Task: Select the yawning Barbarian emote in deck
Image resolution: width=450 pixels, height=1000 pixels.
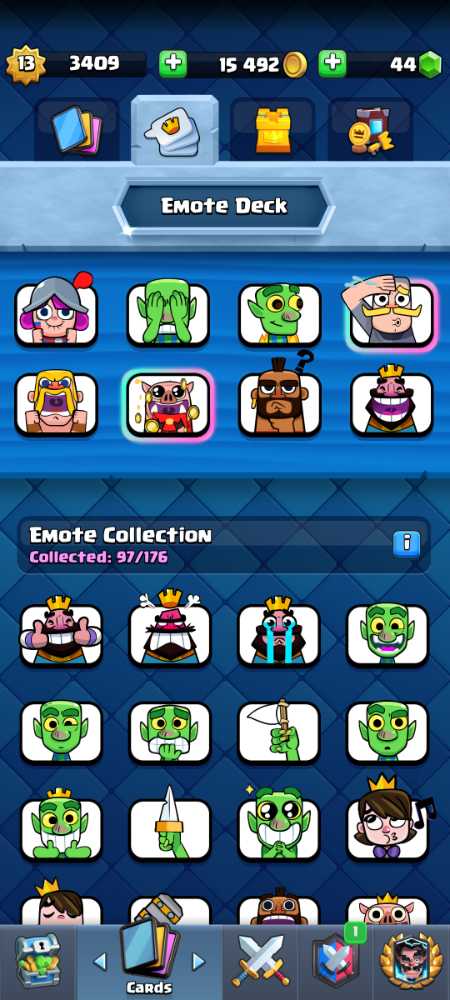Action: [56, 403]
